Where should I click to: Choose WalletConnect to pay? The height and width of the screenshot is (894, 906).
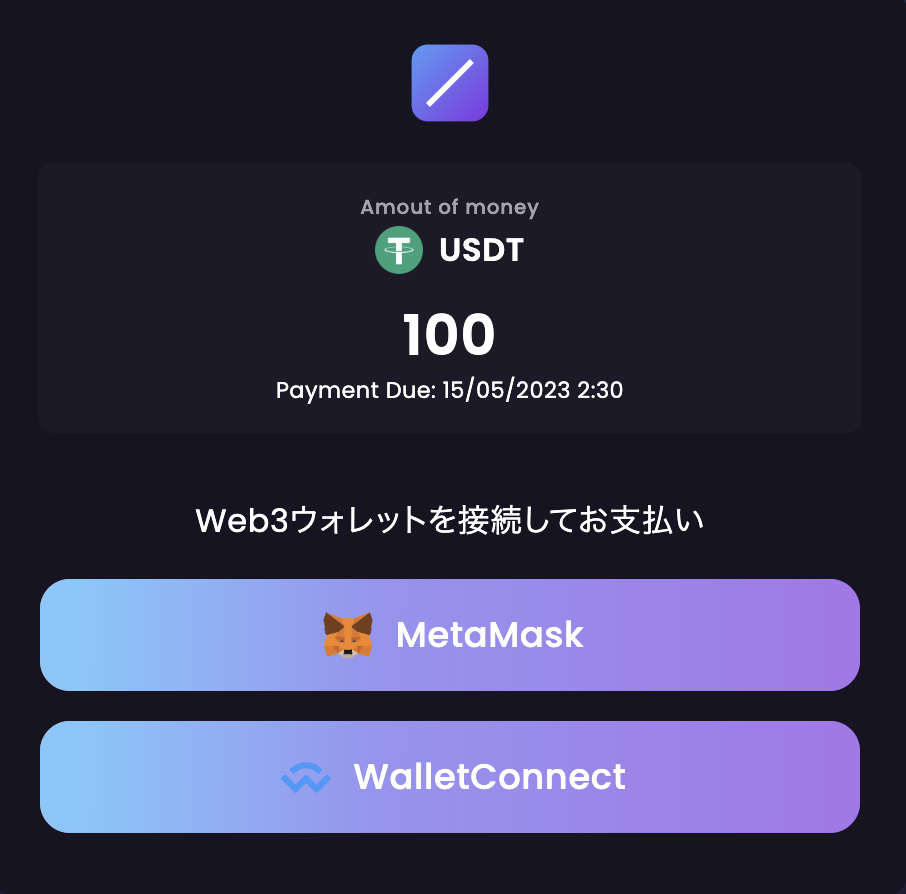(x=450, y=777)
